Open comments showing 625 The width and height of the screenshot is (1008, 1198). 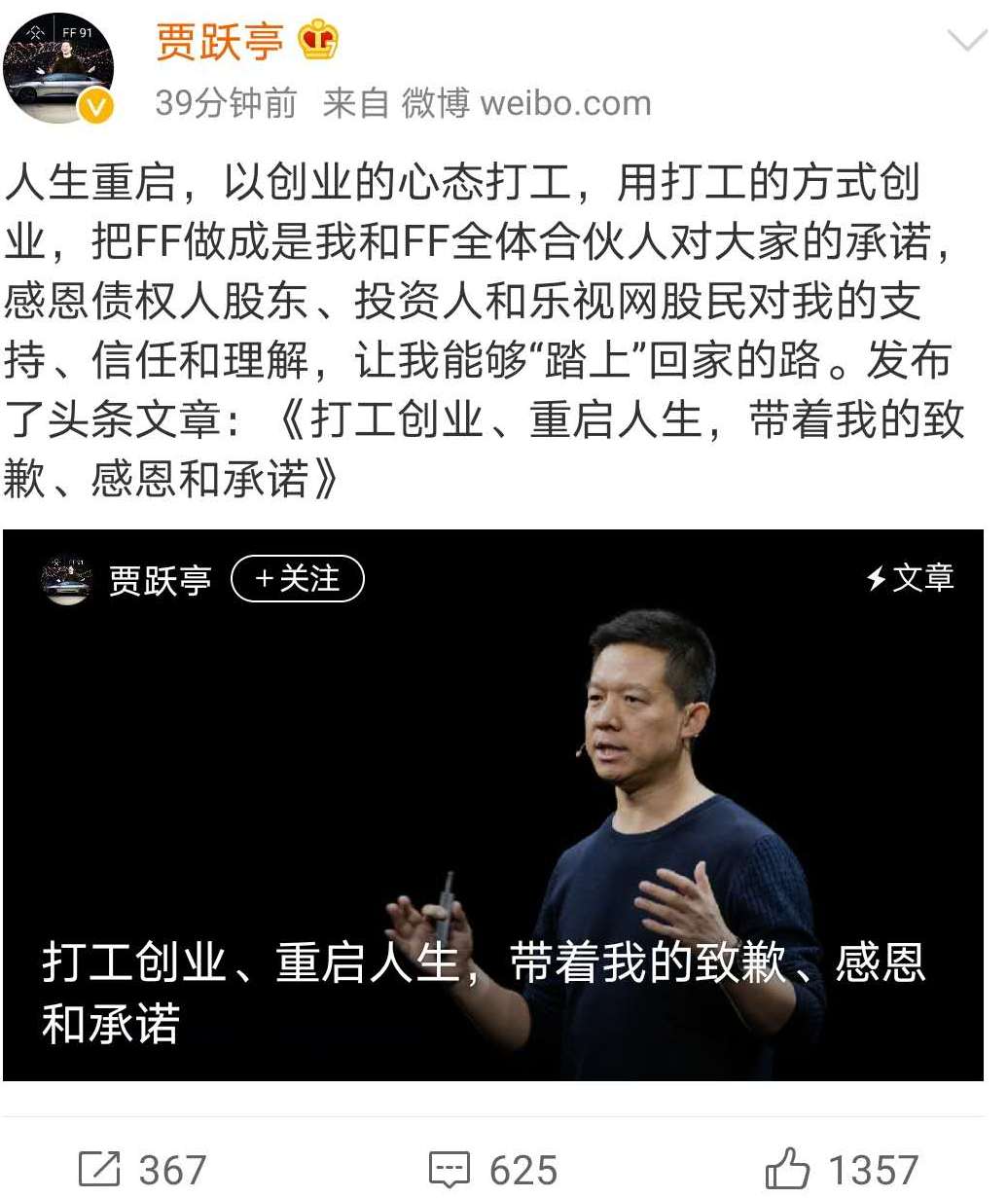[x=493, y=1169]
